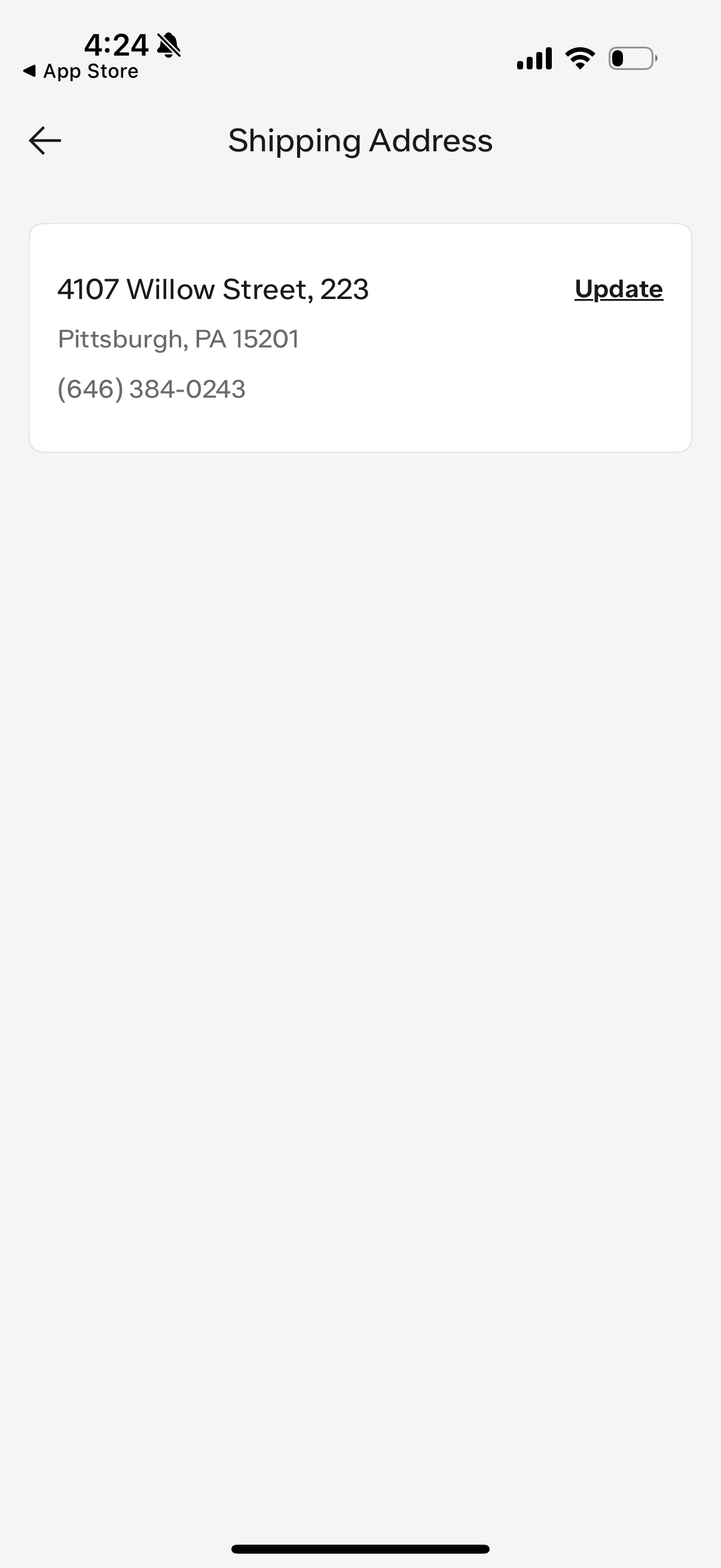Tap the muted notifications bell icon
The width and height of the screenshot is (721, 1568).
pos(169,44)
